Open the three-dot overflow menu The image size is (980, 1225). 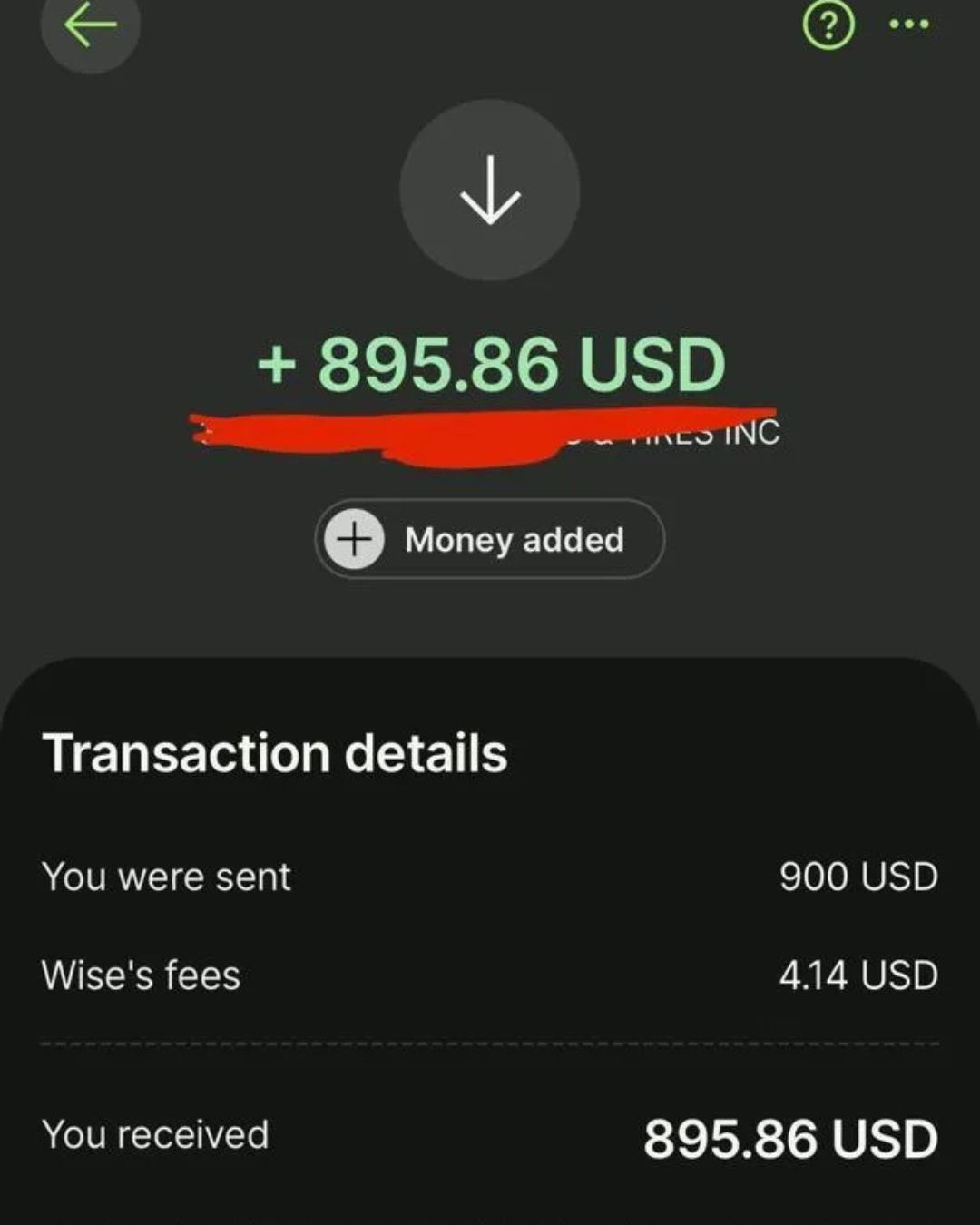(x=909, y=24)
